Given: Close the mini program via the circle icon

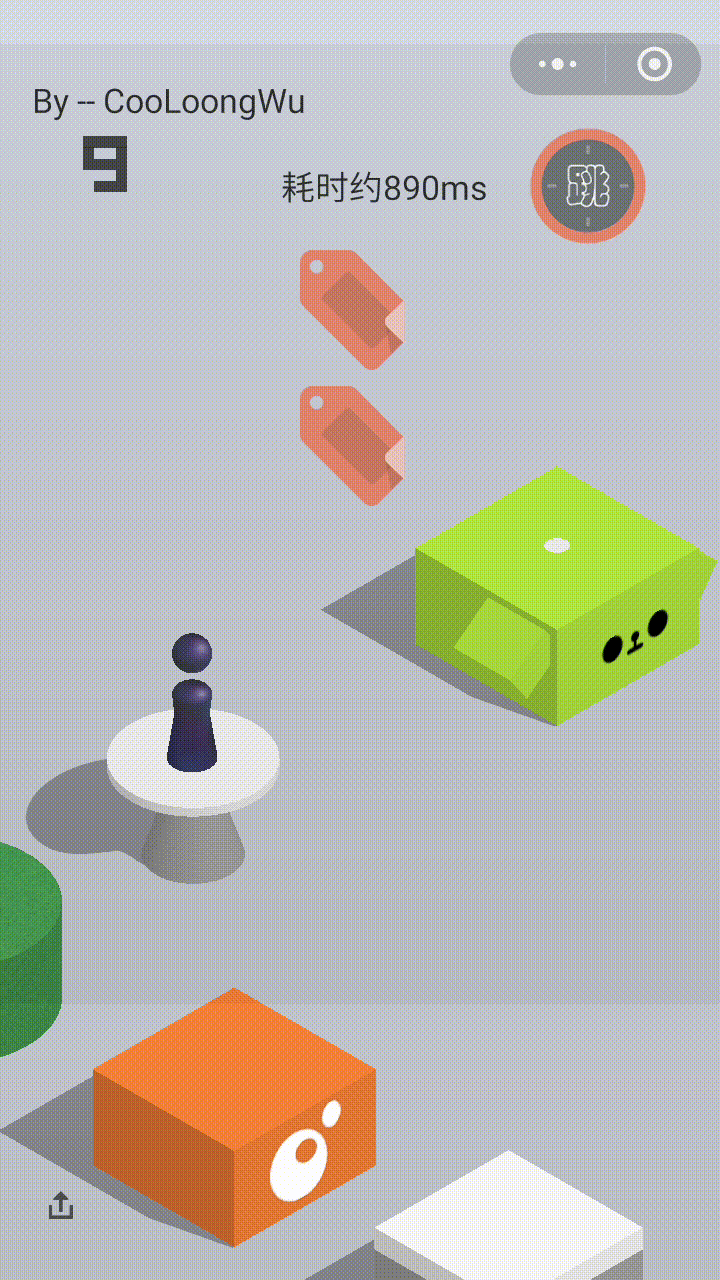Looking at the screenshot, I should [654, 64].
